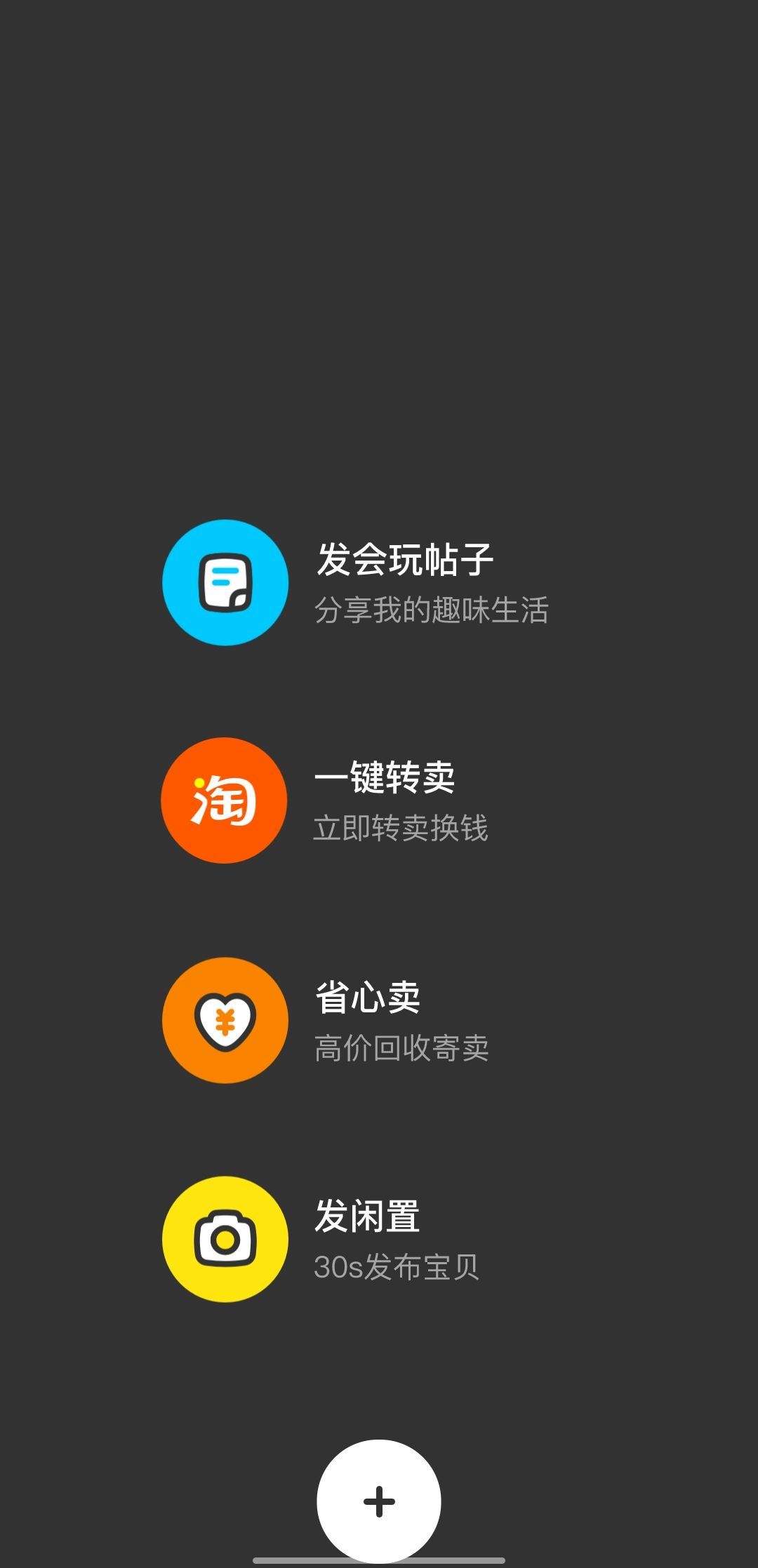758x1568 pixels.
Task: Click the camera icon to publish idle goods
Action: coord(225,1242)
